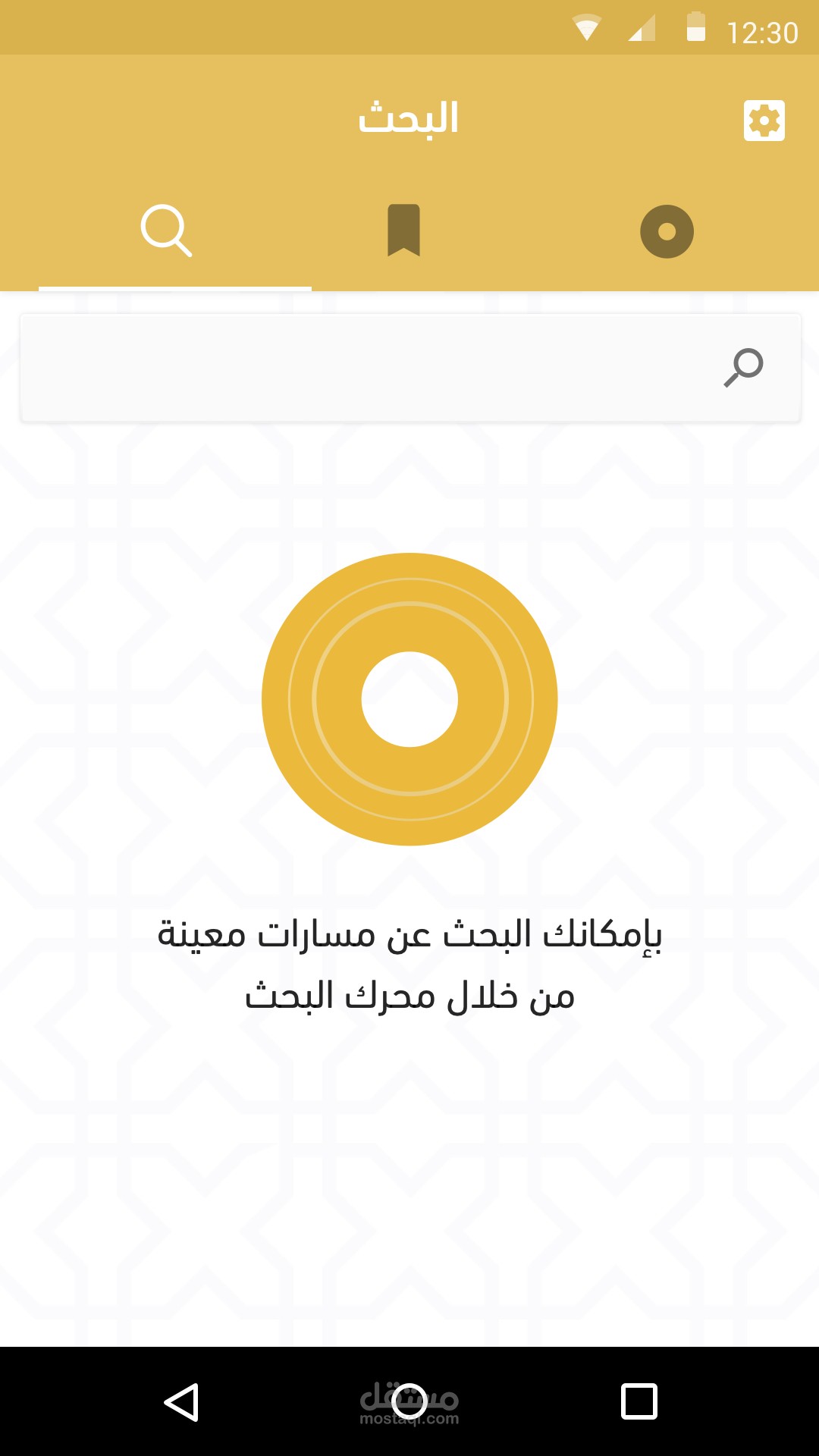Select the search magnifier tab

(167, 231)
